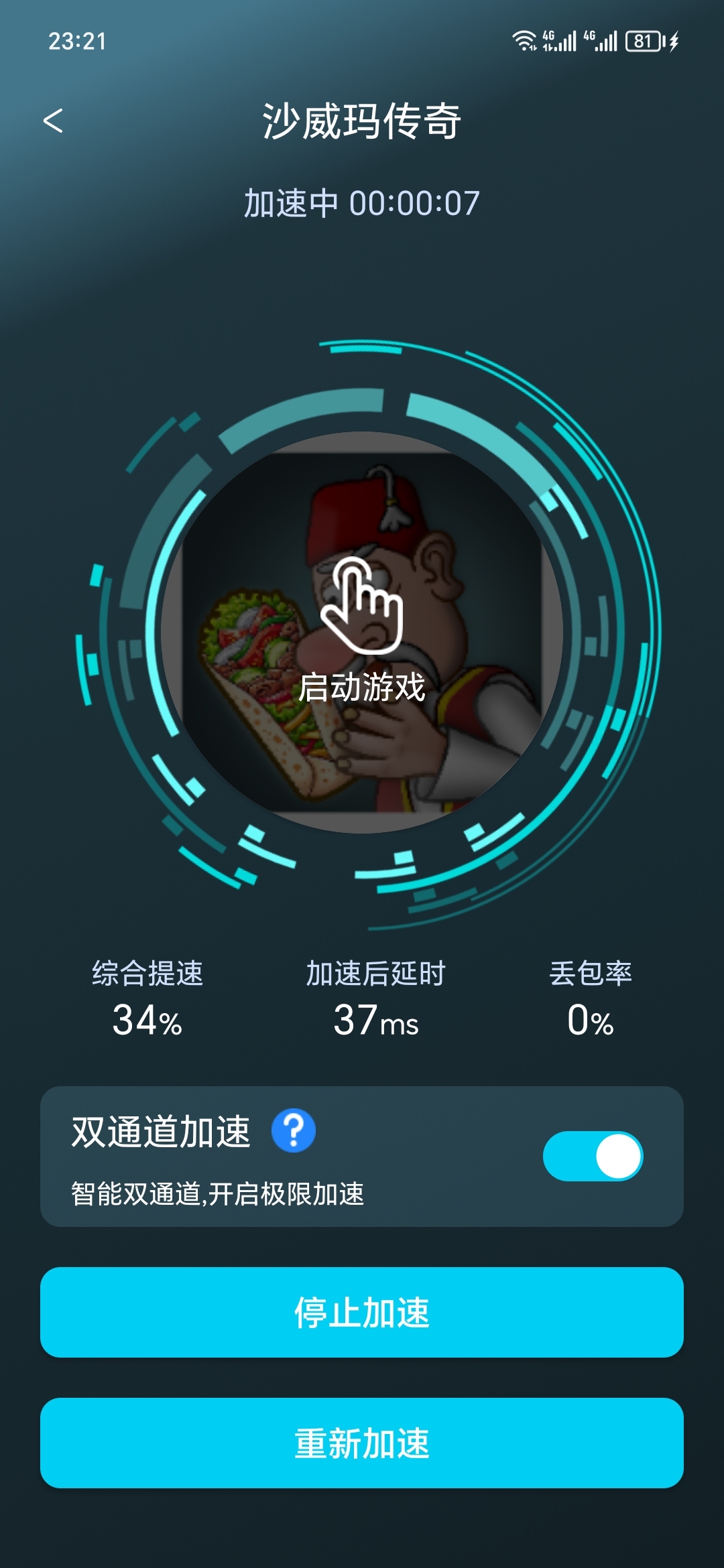
Task: Turn off the 双通道加速 switch
Action: 593,1157
